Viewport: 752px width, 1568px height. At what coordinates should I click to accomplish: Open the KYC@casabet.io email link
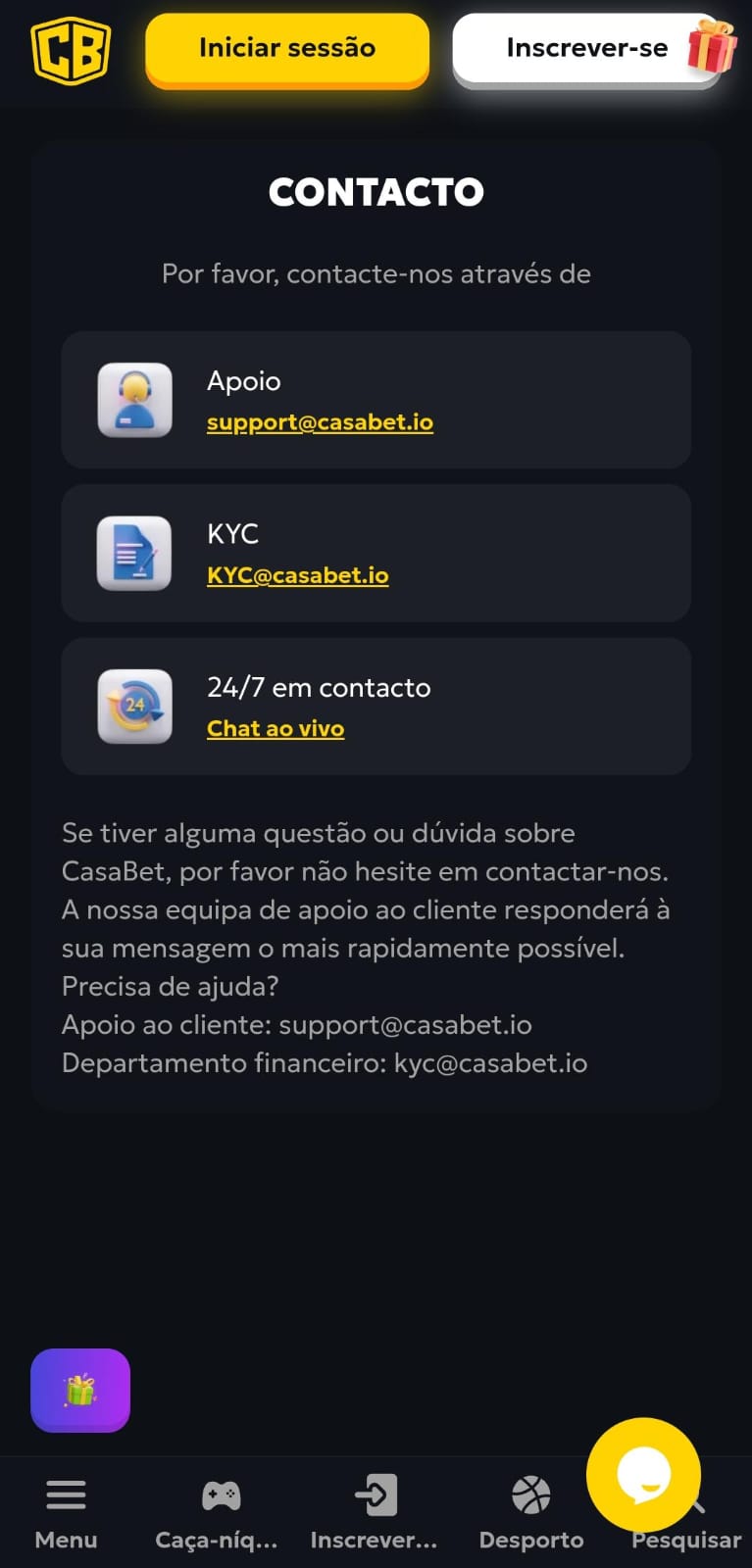[297, 575]
